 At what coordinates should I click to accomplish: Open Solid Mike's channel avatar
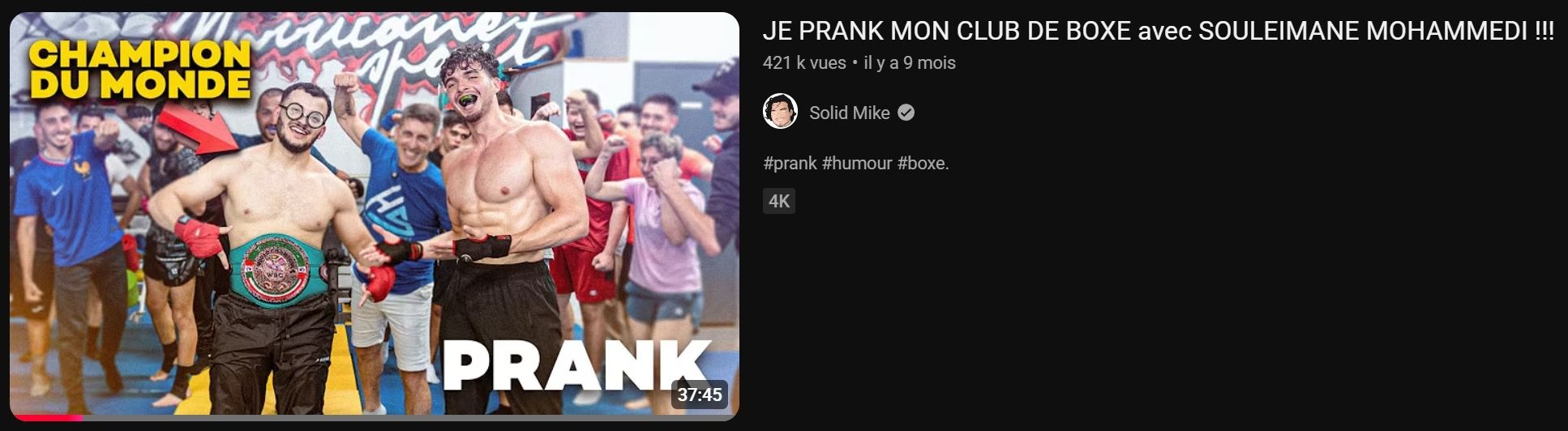pyautogui.click(x=780, y=112)
